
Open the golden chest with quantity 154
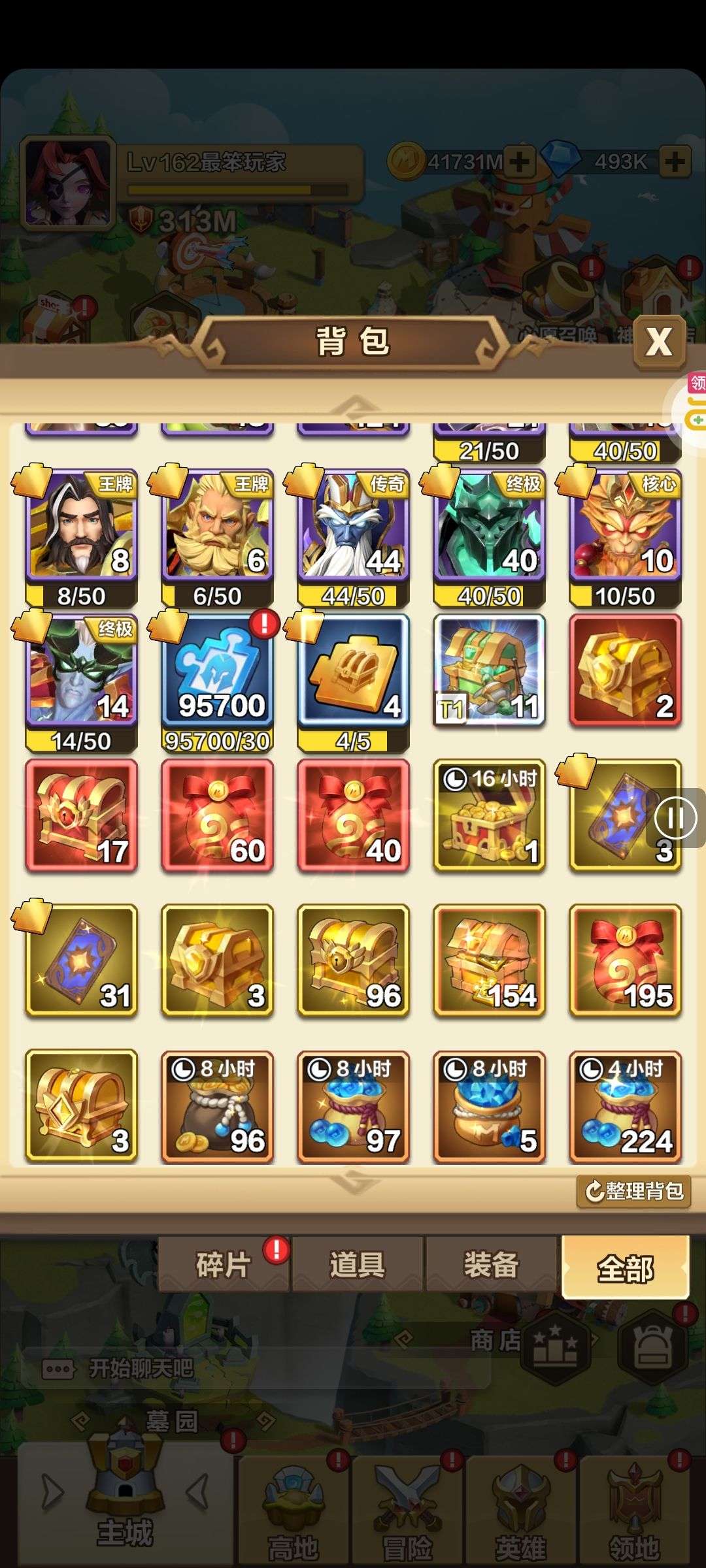[x=490, y=961]
